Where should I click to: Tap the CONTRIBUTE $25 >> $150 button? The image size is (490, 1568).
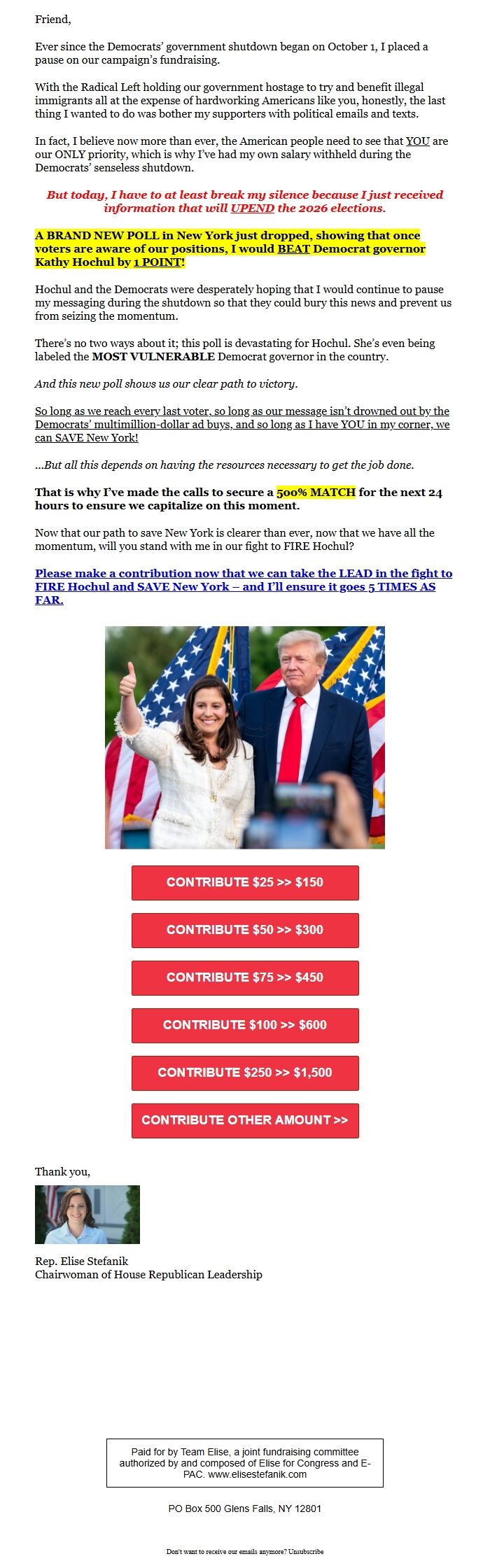tap(245, 882)
